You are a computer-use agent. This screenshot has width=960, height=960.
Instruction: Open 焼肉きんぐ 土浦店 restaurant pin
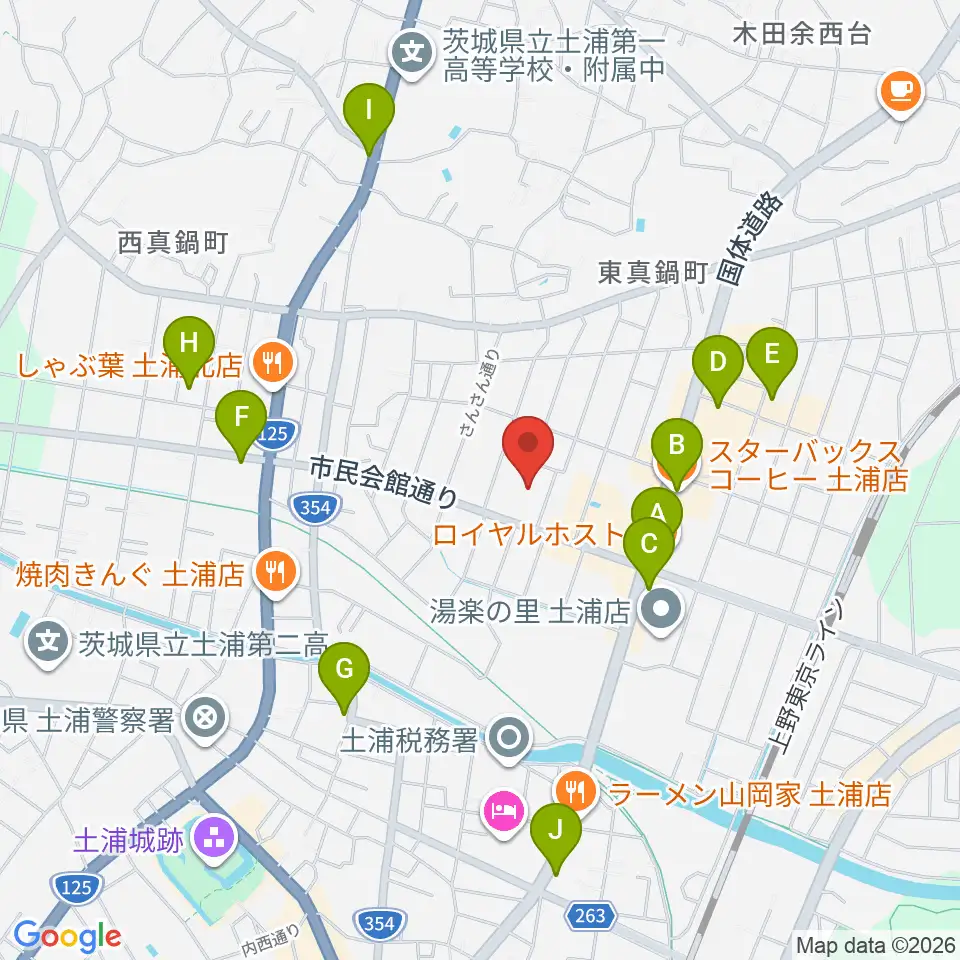pyautogui.click(x=276, y=573)
